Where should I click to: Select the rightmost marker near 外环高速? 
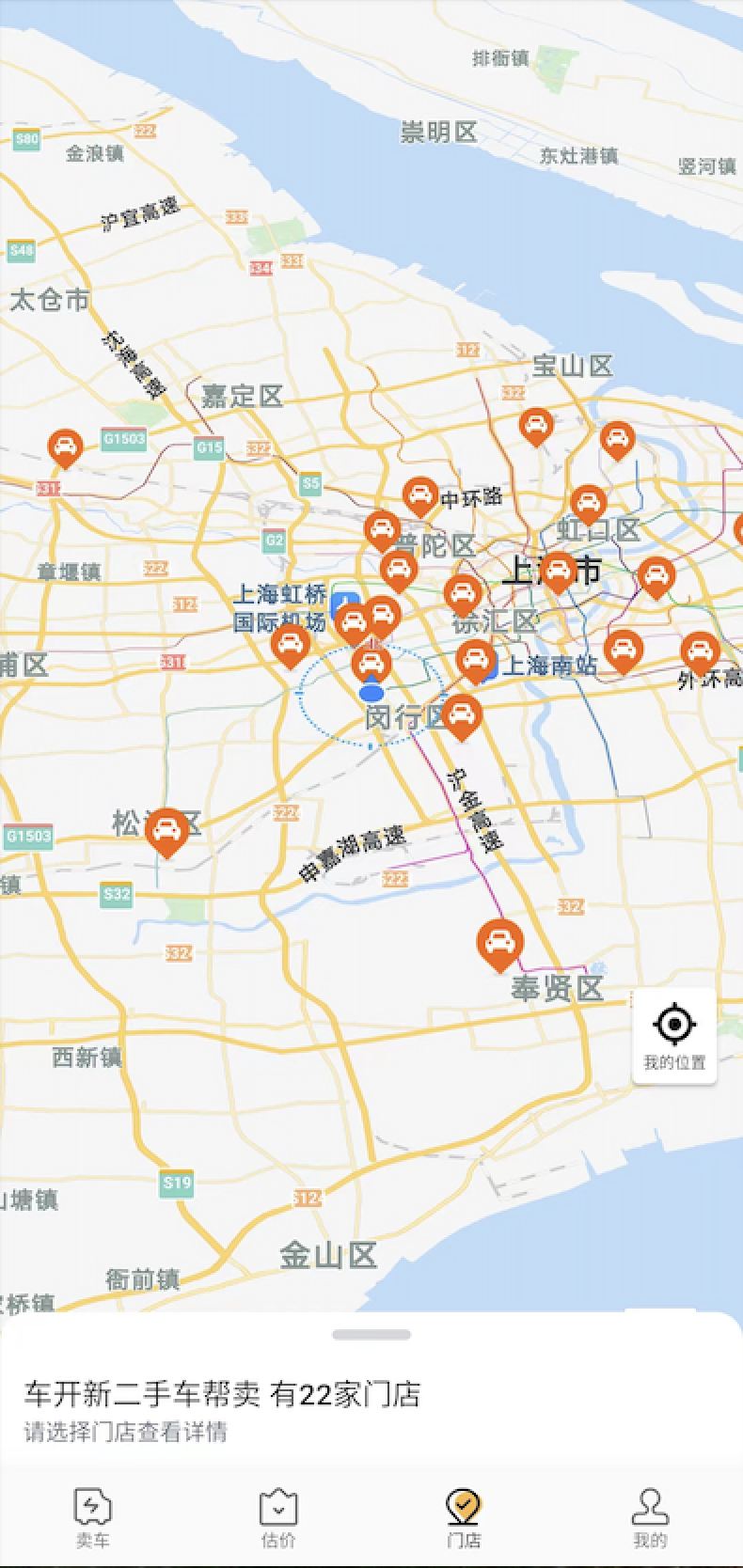pyautogui.click(x=700, y=650)
